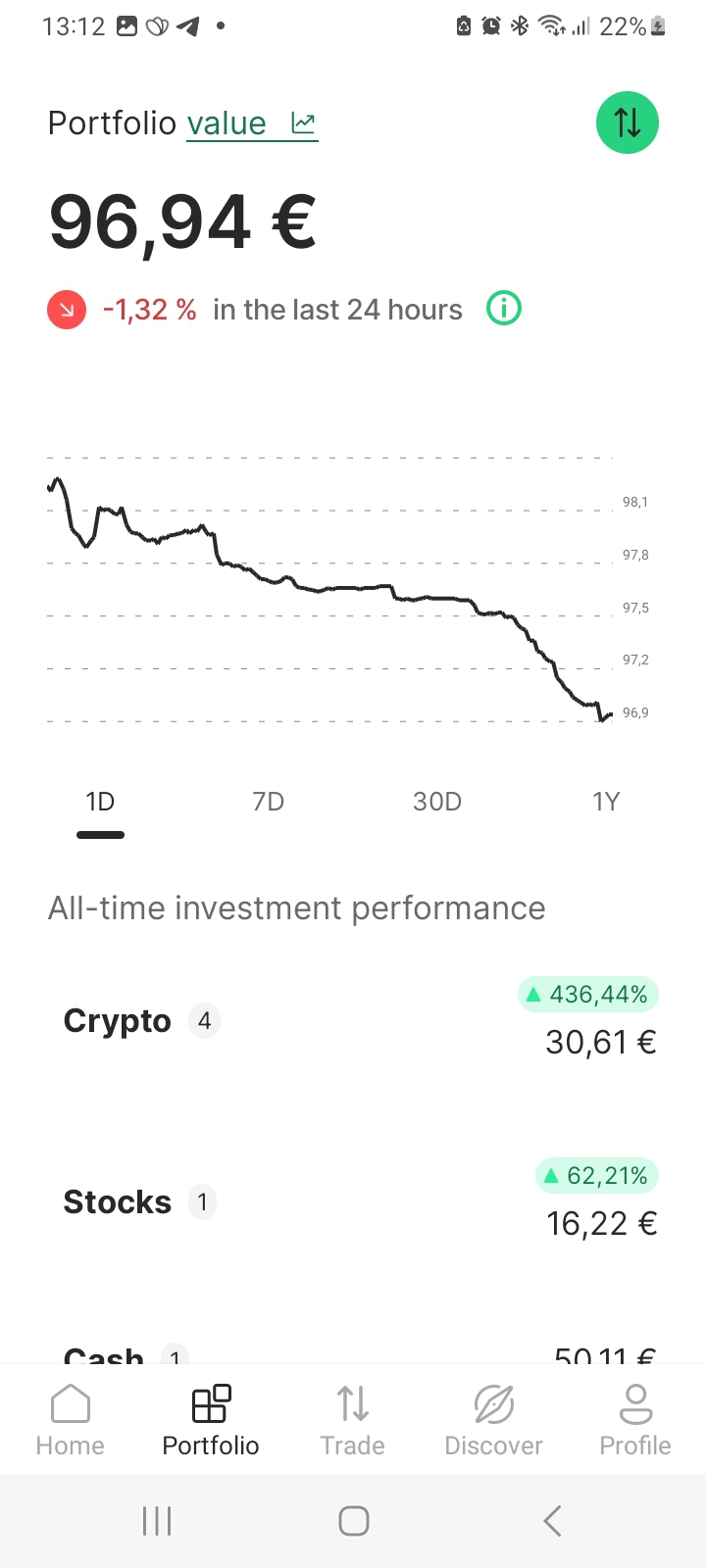Tap the green trade arrows button
Viewport: 706px width, 1568px height.
click(x=628, y=123)
